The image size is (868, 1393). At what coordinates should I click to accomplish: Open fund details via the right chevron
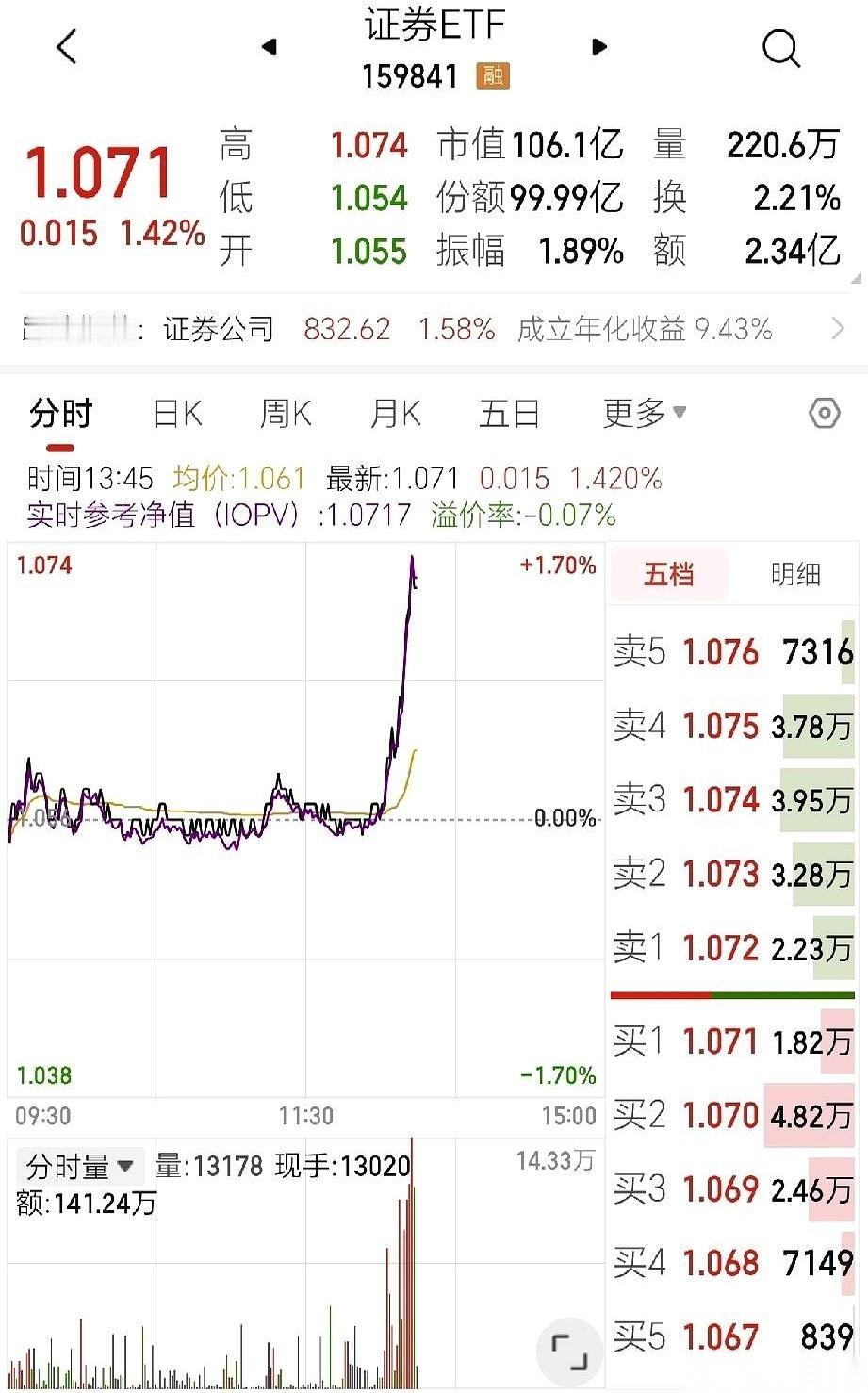pyautogui.click(x=837, y=329)
